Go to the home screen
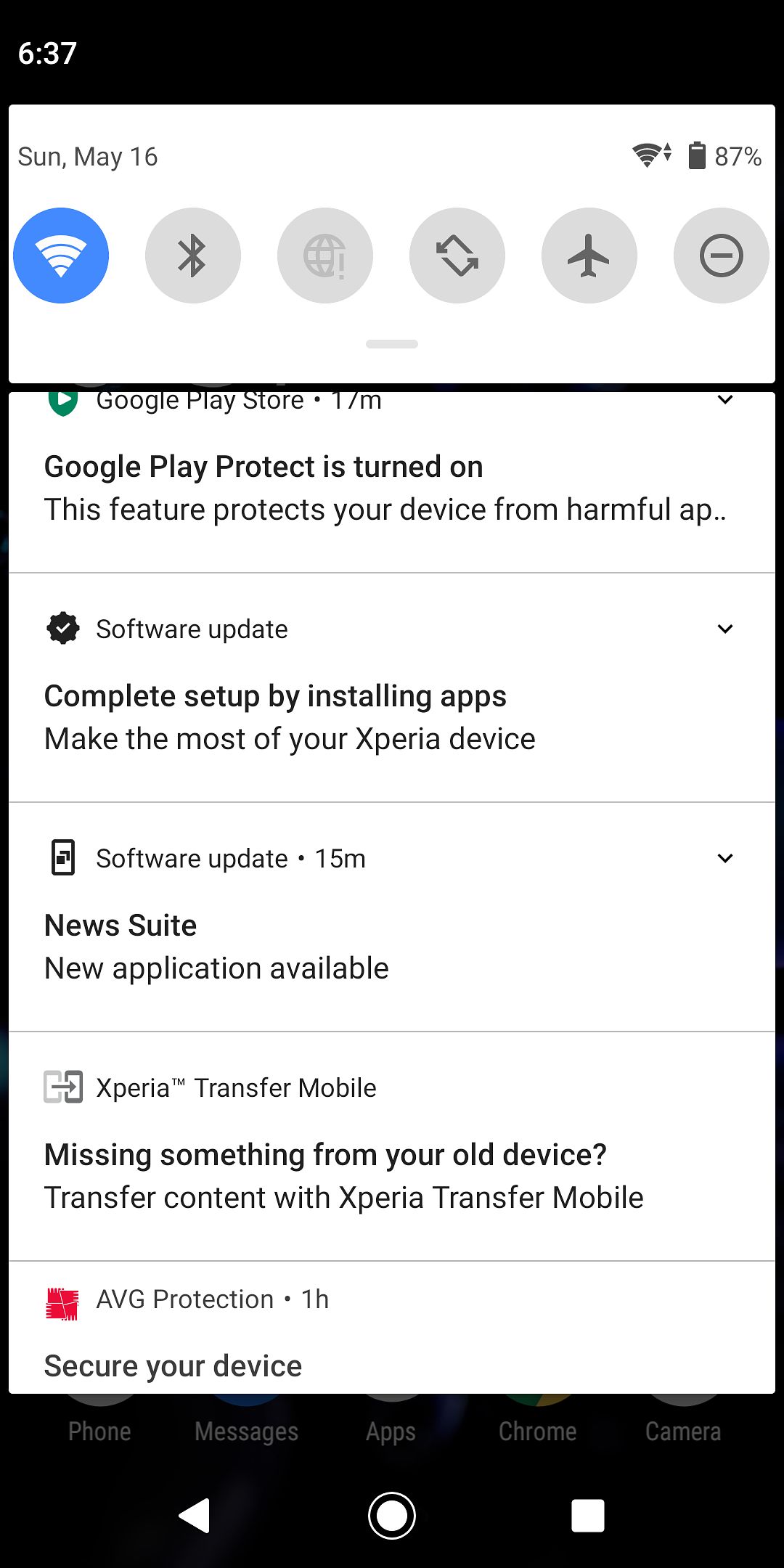 pyautogui.click(x=392, y=1516)
